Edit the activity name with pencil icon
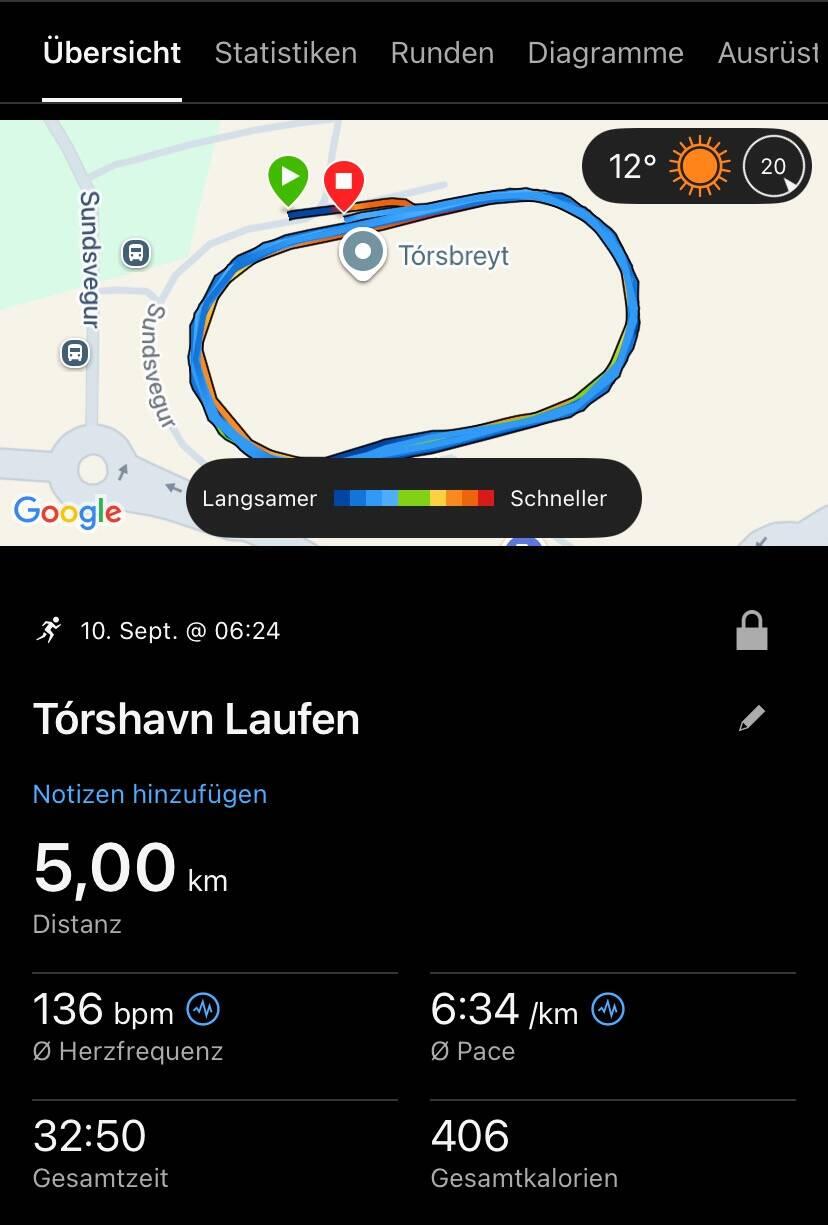Image resolution: width=828 pixels, height=1225 pixels. click(x=752, y=718)
